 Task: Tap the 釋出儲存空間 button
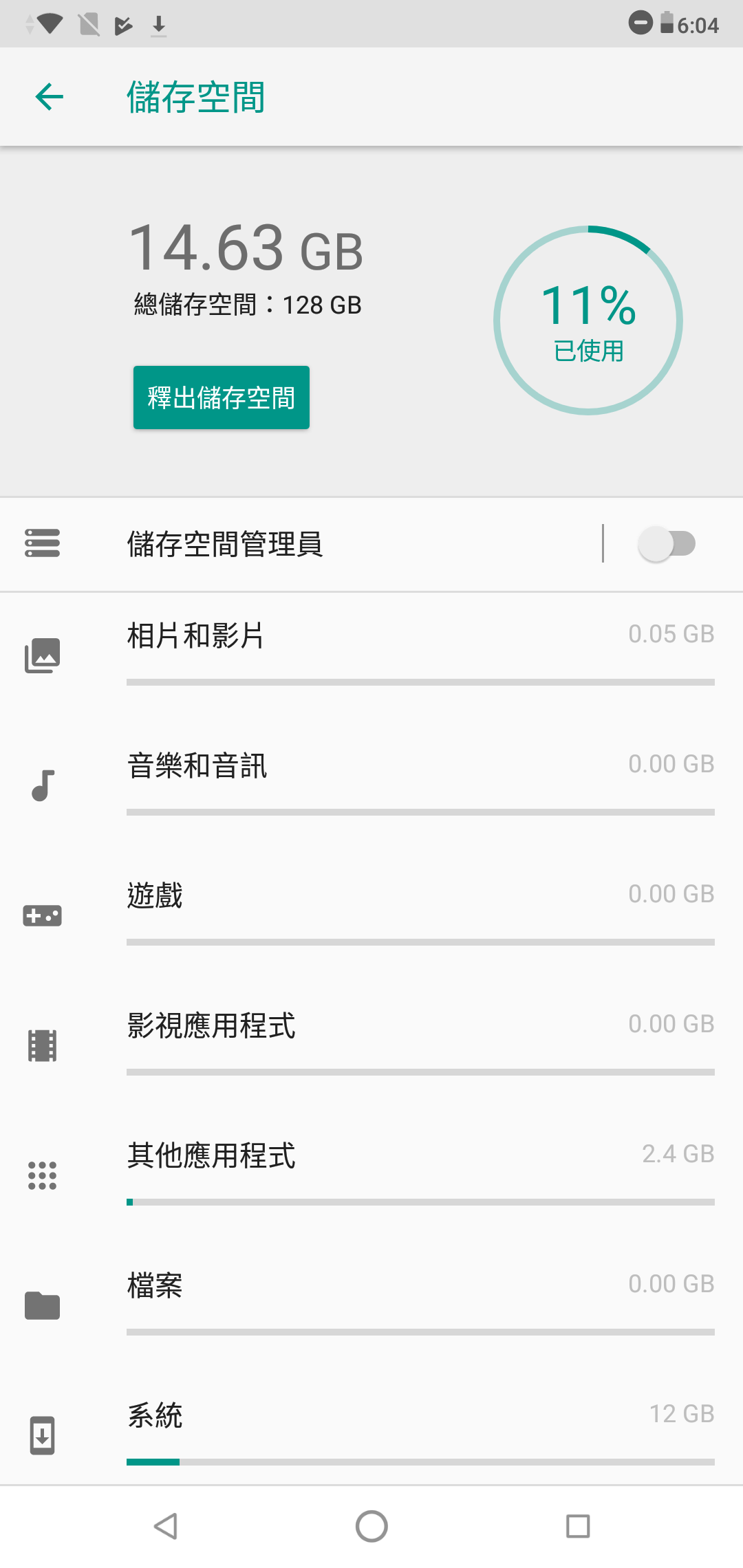point(221,398)
